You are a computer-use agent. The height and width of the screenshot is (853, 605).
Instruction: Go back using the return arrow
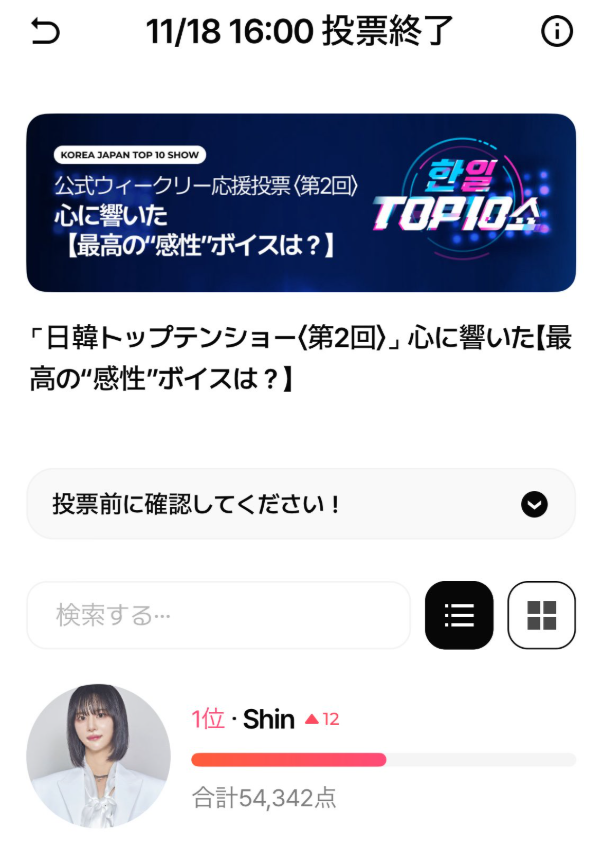coord(46,33)
